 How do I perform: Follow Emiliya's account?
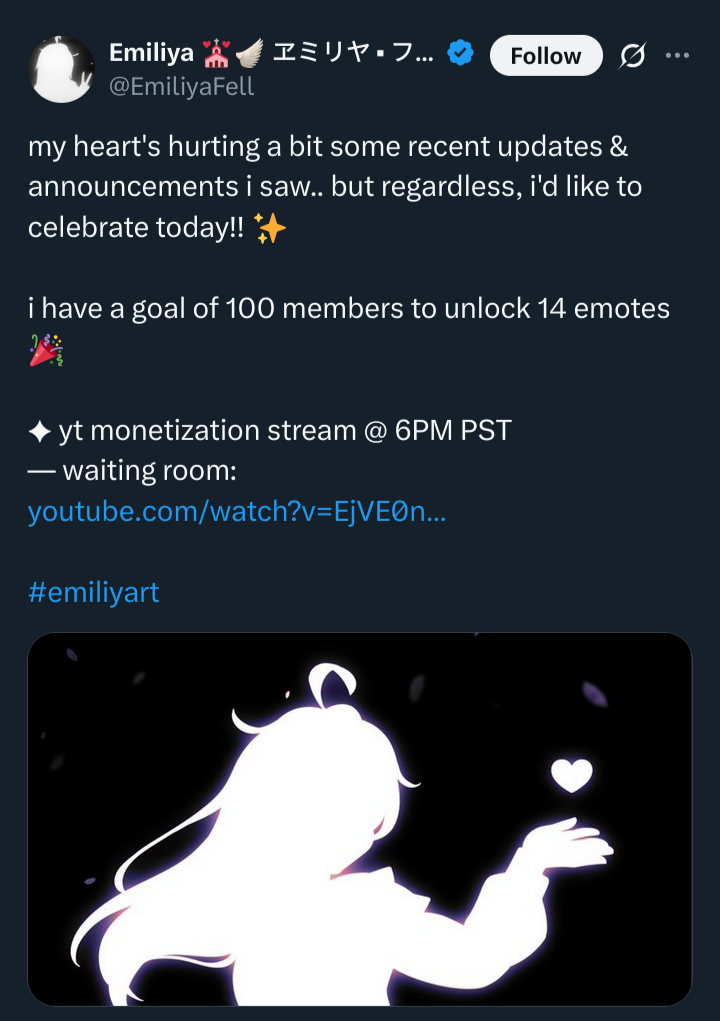pyautogui.click(x=546, y=56)
